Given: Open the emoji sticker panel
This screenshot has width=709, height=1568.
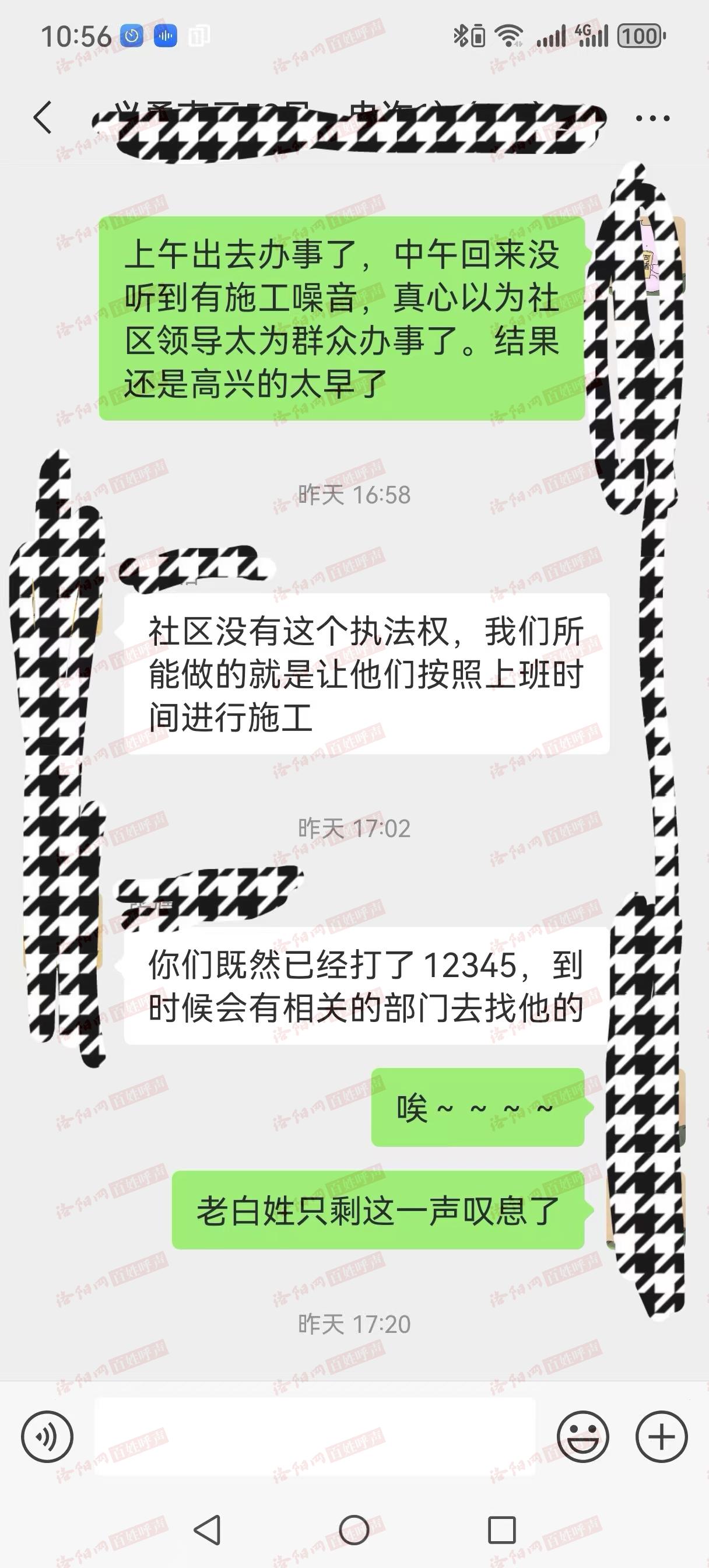Looking at the screenshot, I should 582,1437.
